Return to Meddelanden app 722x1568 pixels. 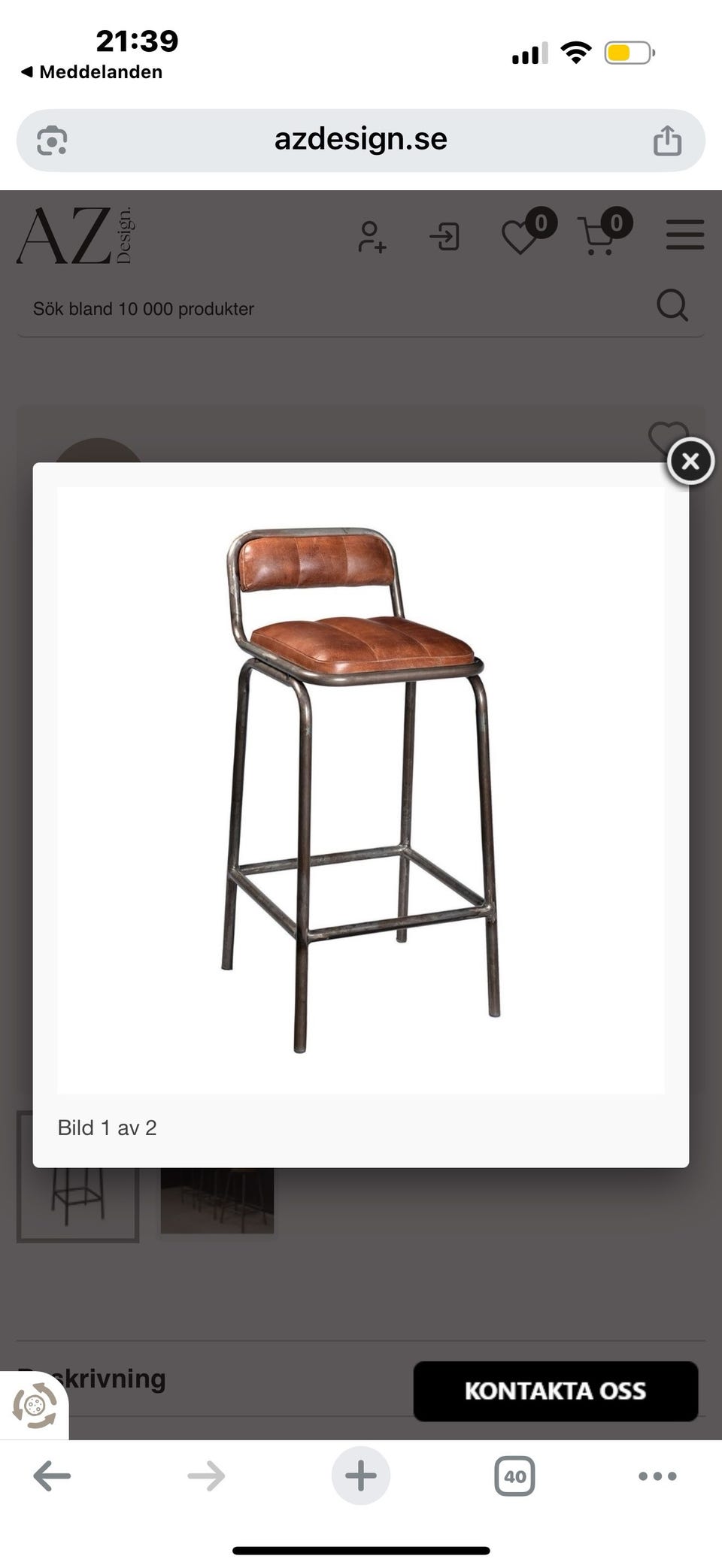tap(91, 72)
